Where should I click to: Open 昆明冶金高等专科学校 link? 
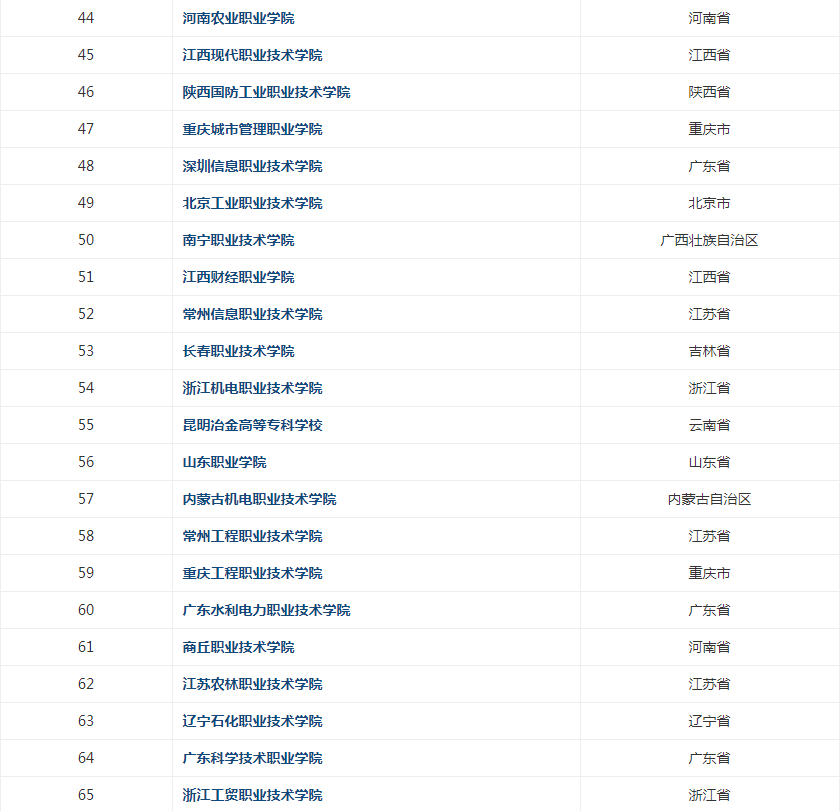coord(252,425)
